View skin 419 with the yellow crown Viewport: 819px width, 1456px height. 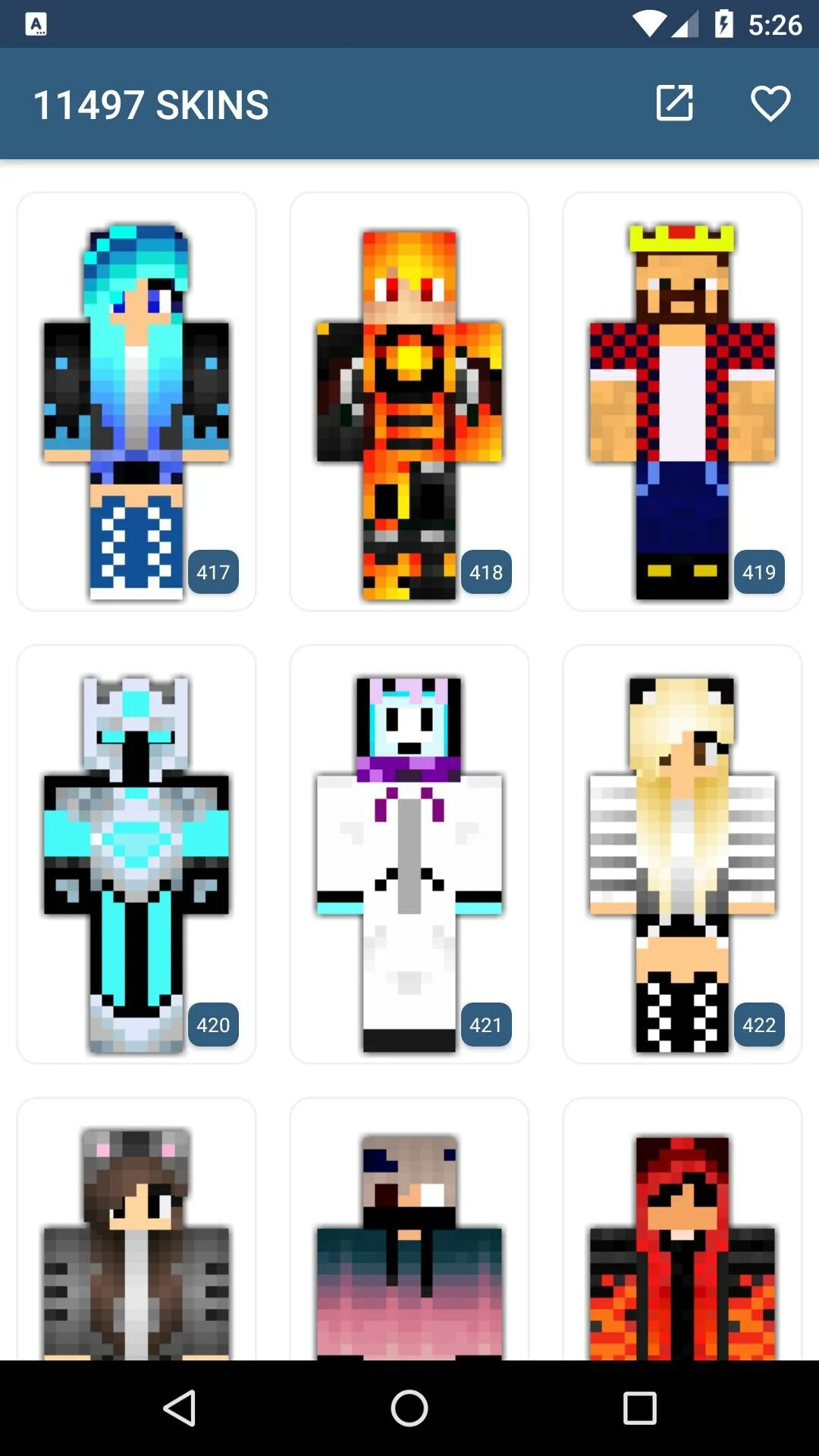point(682,401)
